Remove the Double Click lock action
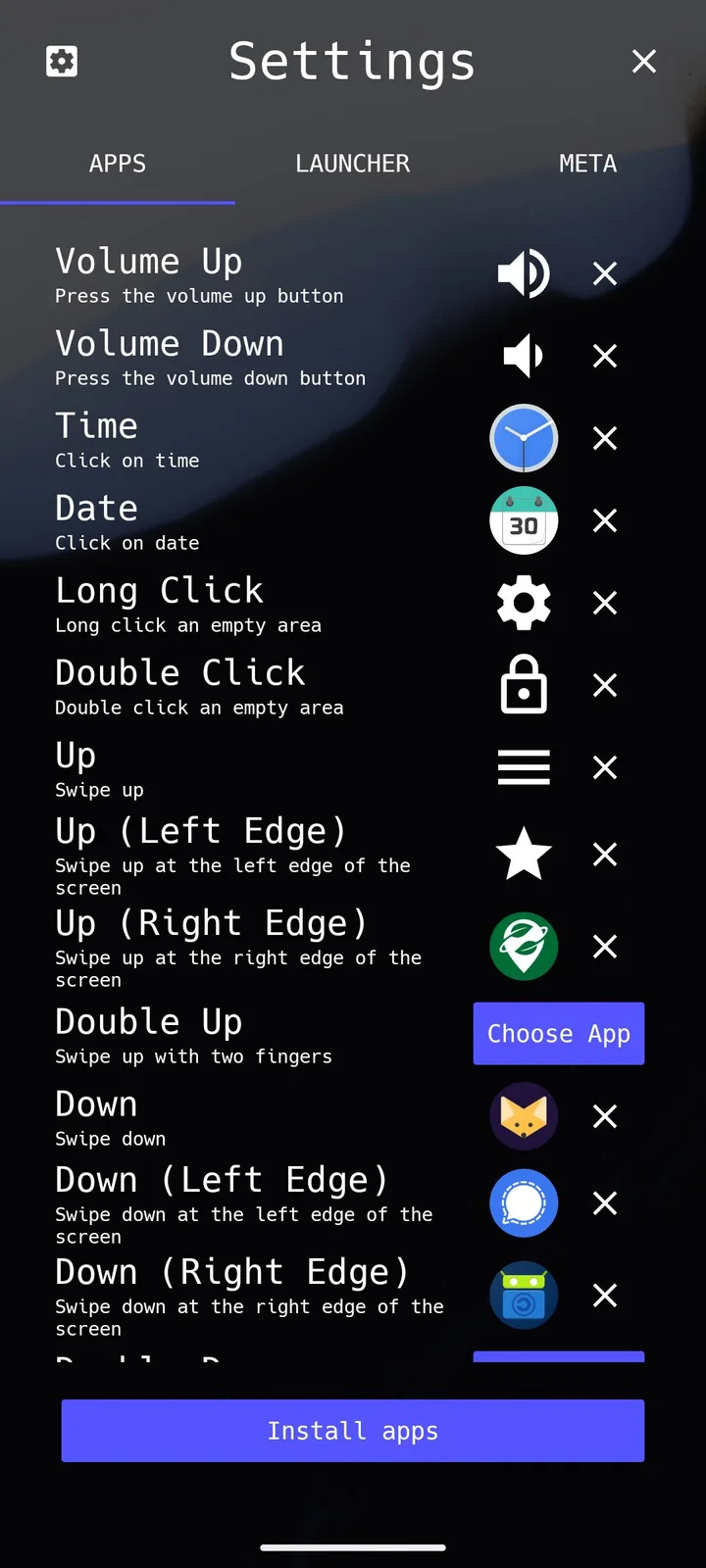 tap(605, 685)
